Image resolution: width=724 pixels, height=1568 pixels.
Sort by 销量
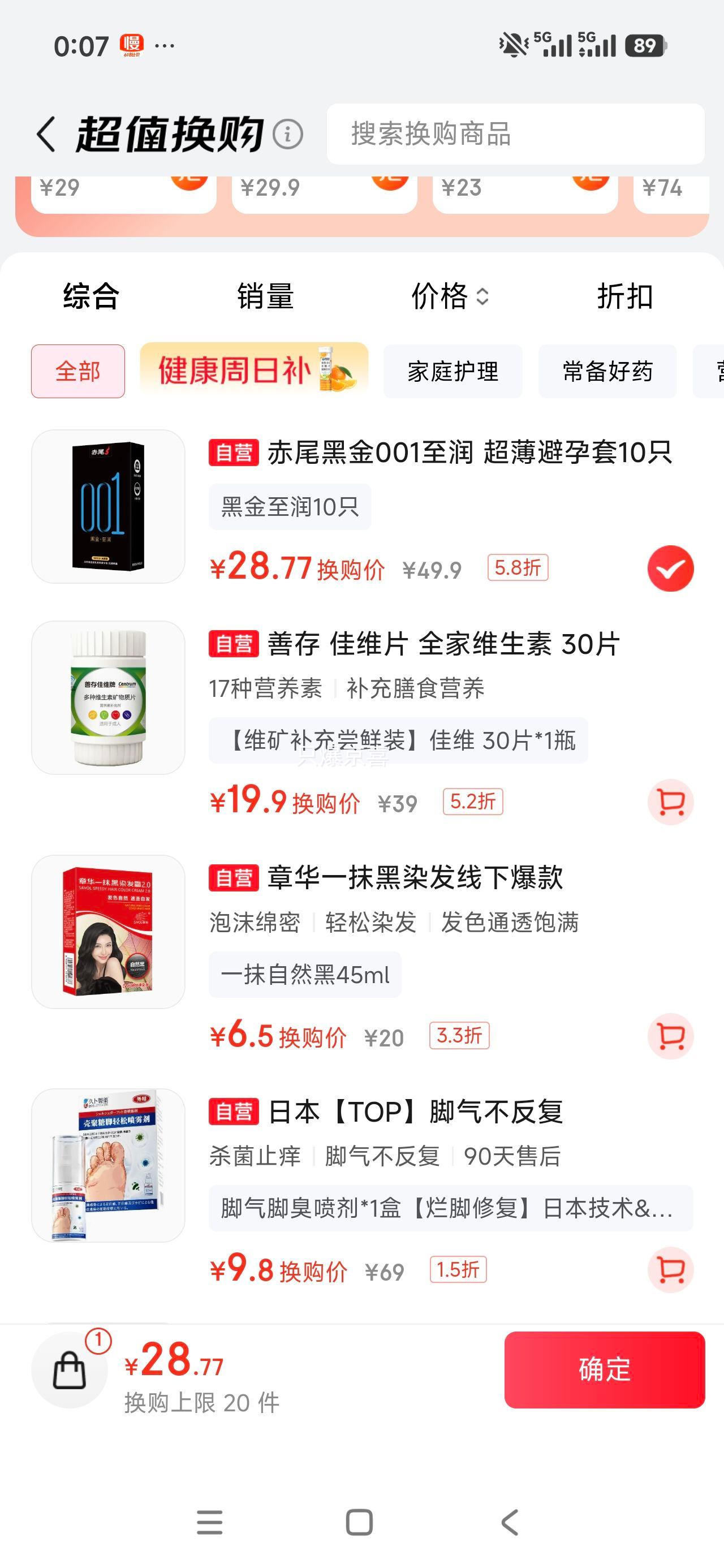pyautogui.click(x=265, y=296)
